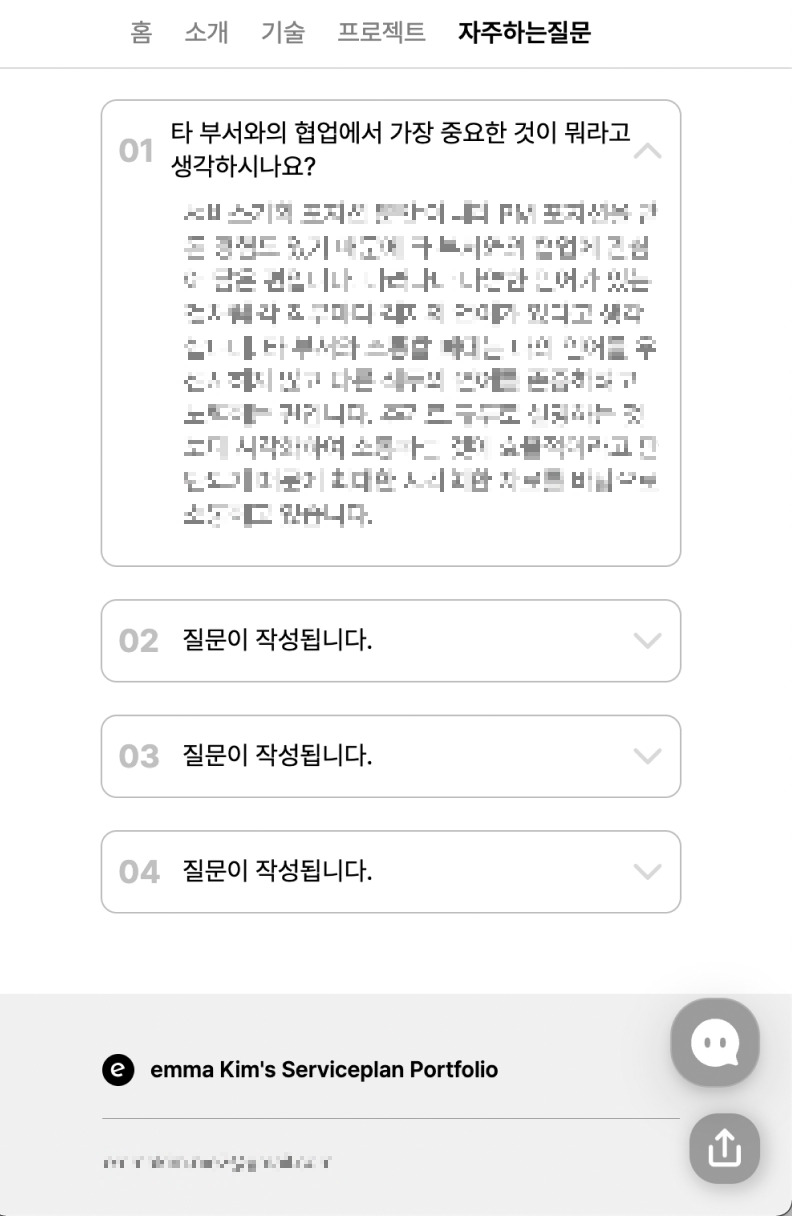Select the 자주하는질문 menu item
The width and height of the screenshot is (792, 1216).
click(525, 32)
